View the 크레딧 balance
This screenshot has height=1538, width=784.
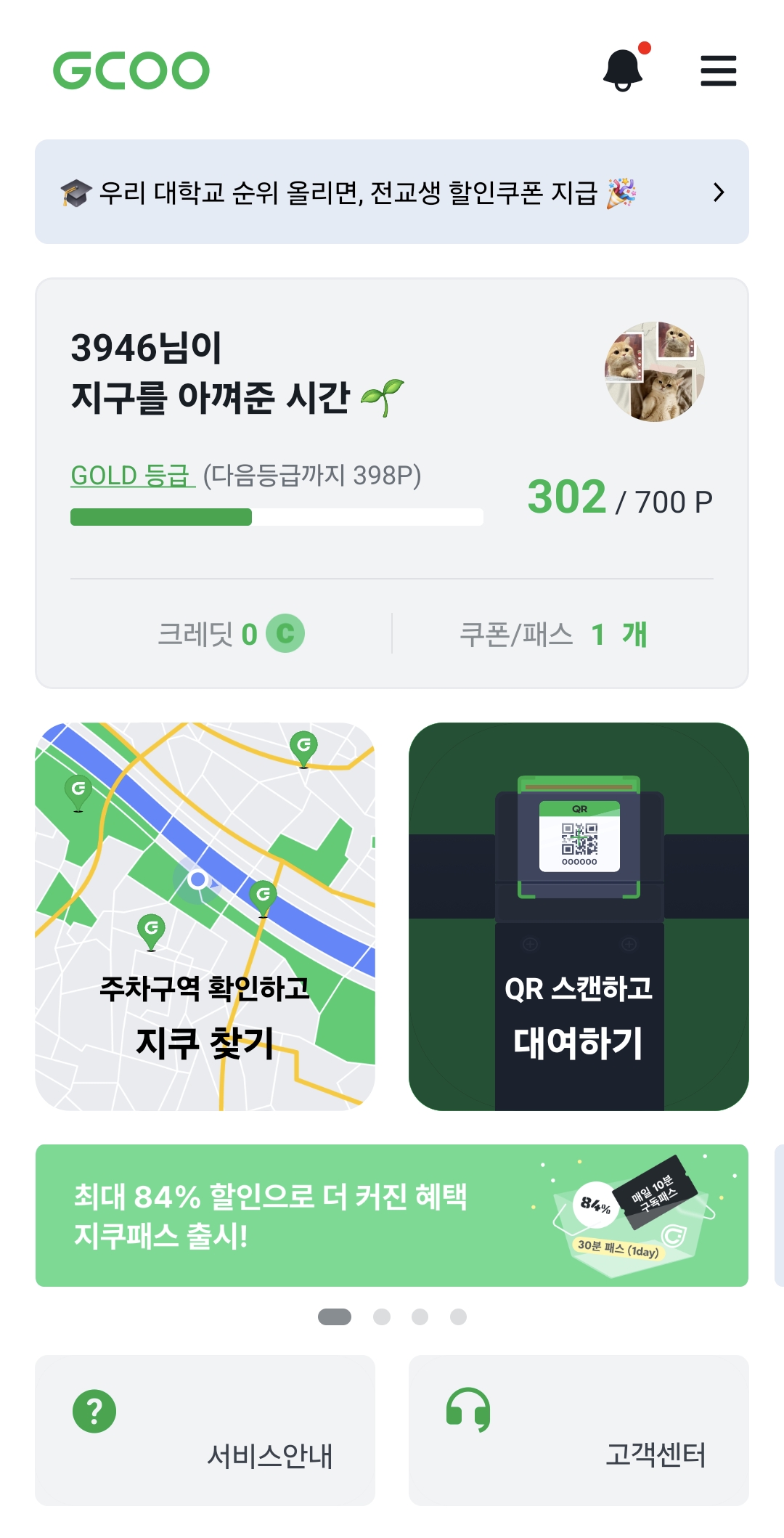(x=231, y=634)
